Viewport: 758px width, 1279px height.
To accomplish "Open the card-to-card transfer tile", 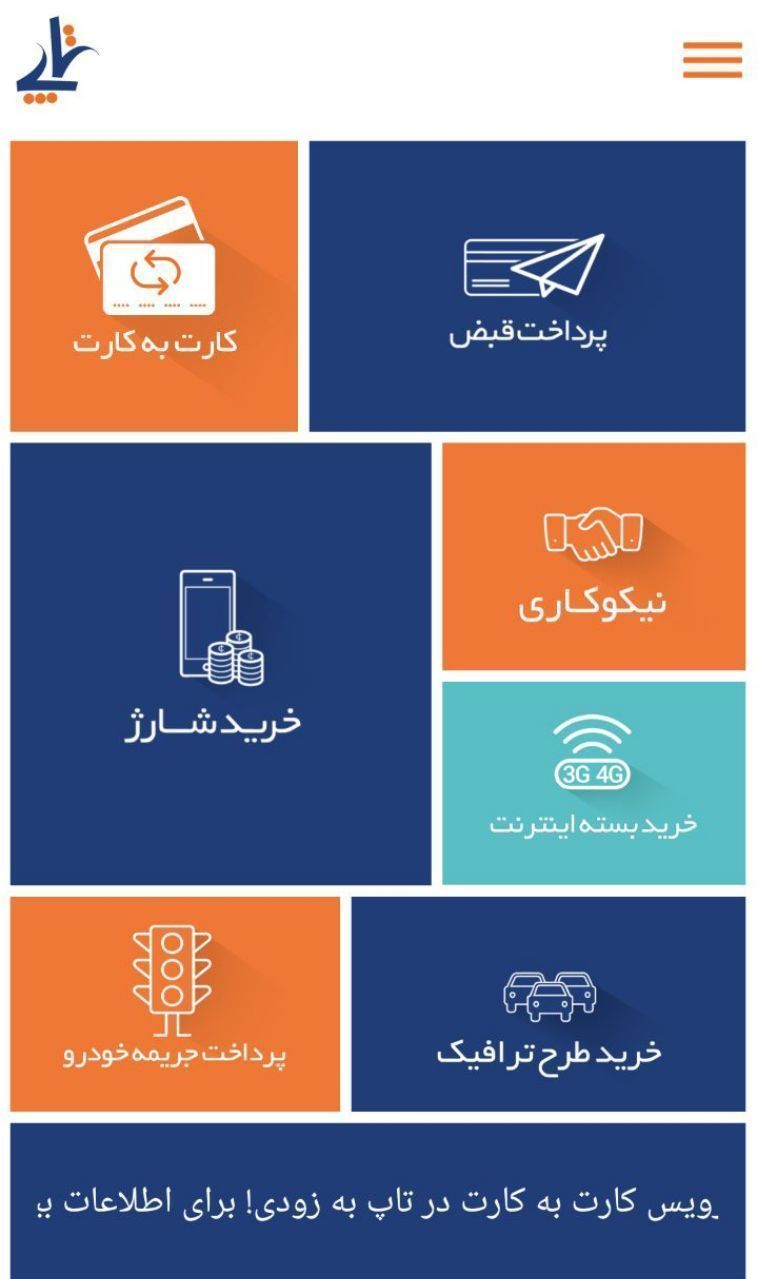I will [x=154, y=286].
